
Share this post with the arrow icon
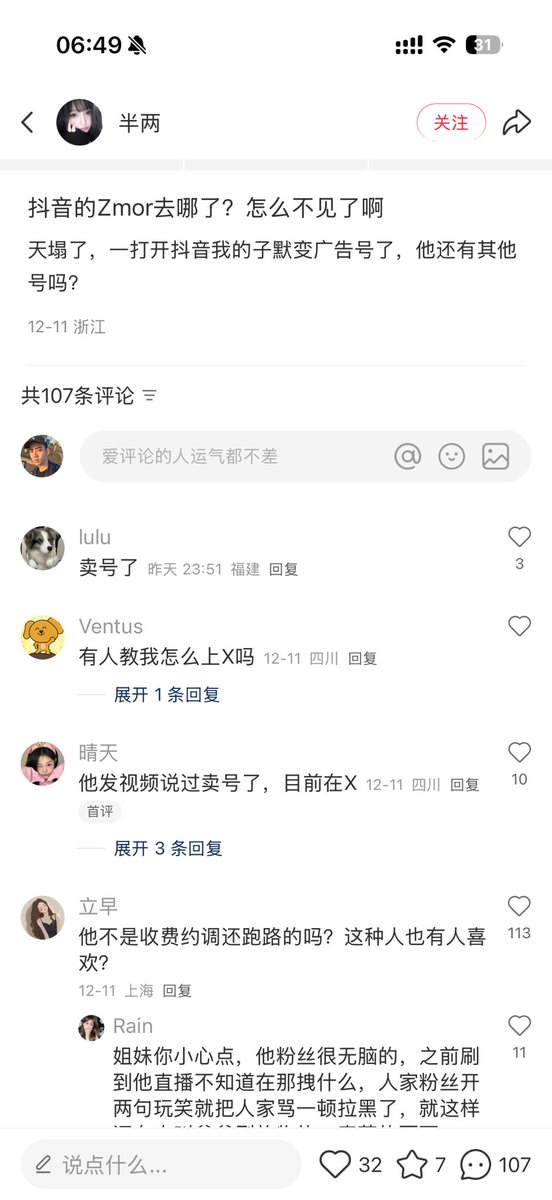(516, 122)
